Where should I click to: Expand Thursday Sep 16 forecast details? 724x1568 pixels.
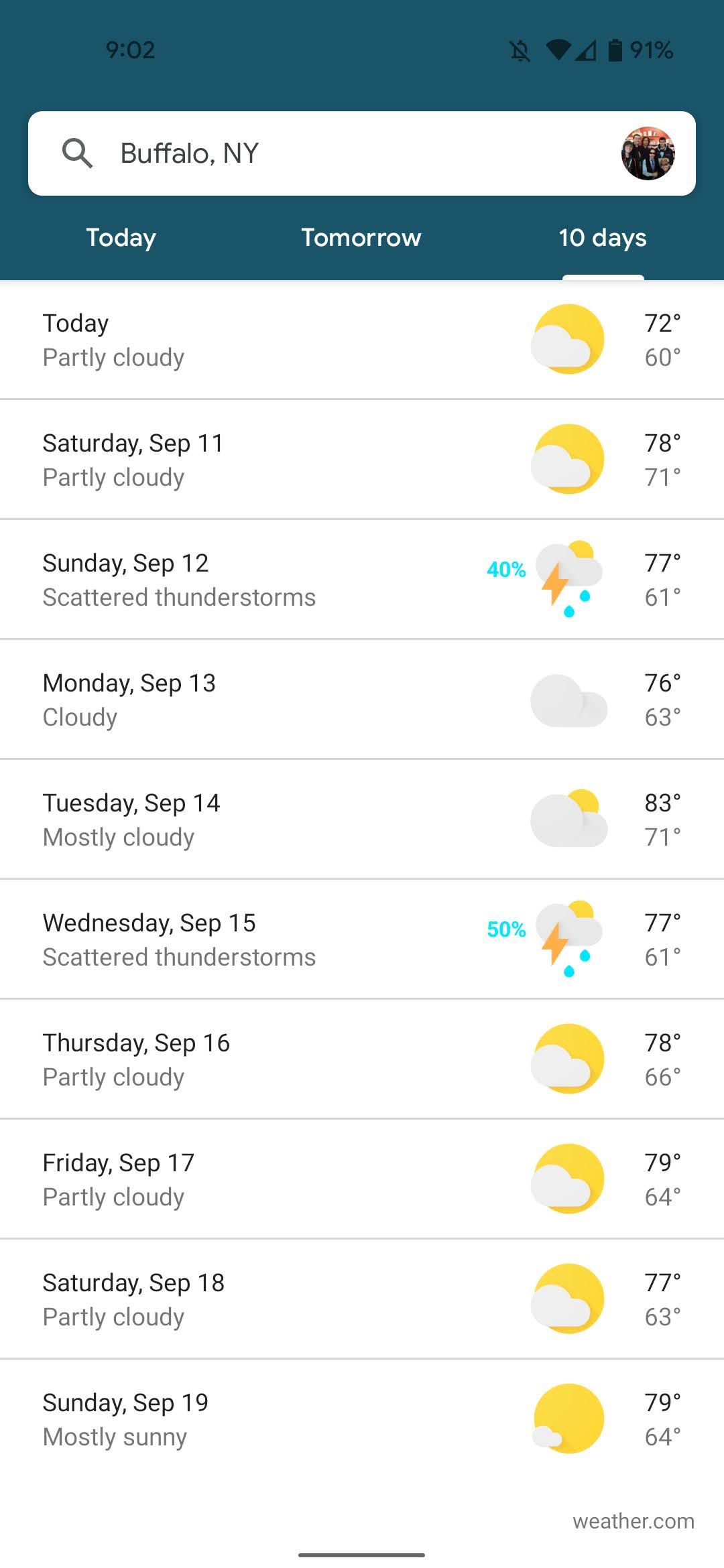268,1057
